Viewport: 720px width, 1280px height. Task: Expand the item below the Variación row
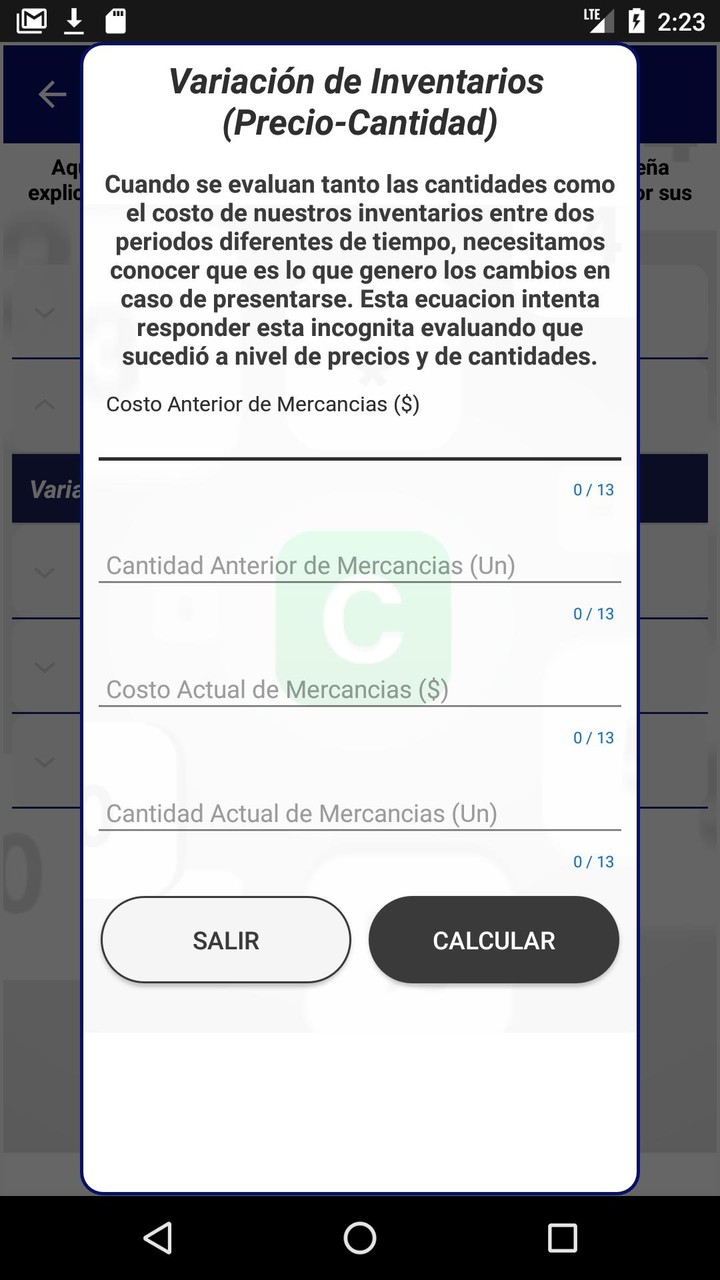[43, 572]
